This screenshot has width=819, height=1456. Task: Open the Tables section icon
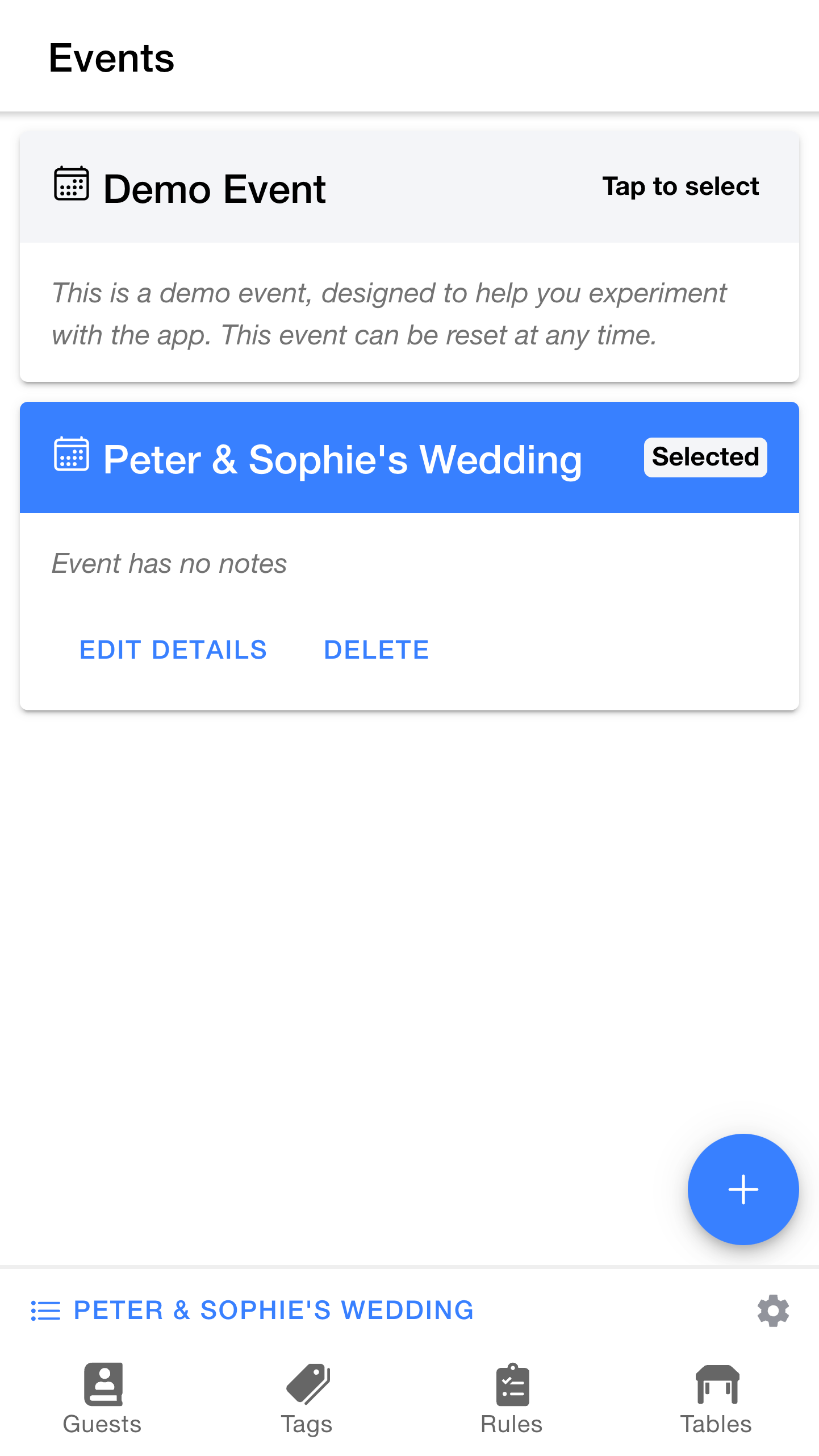(716, 1386)
